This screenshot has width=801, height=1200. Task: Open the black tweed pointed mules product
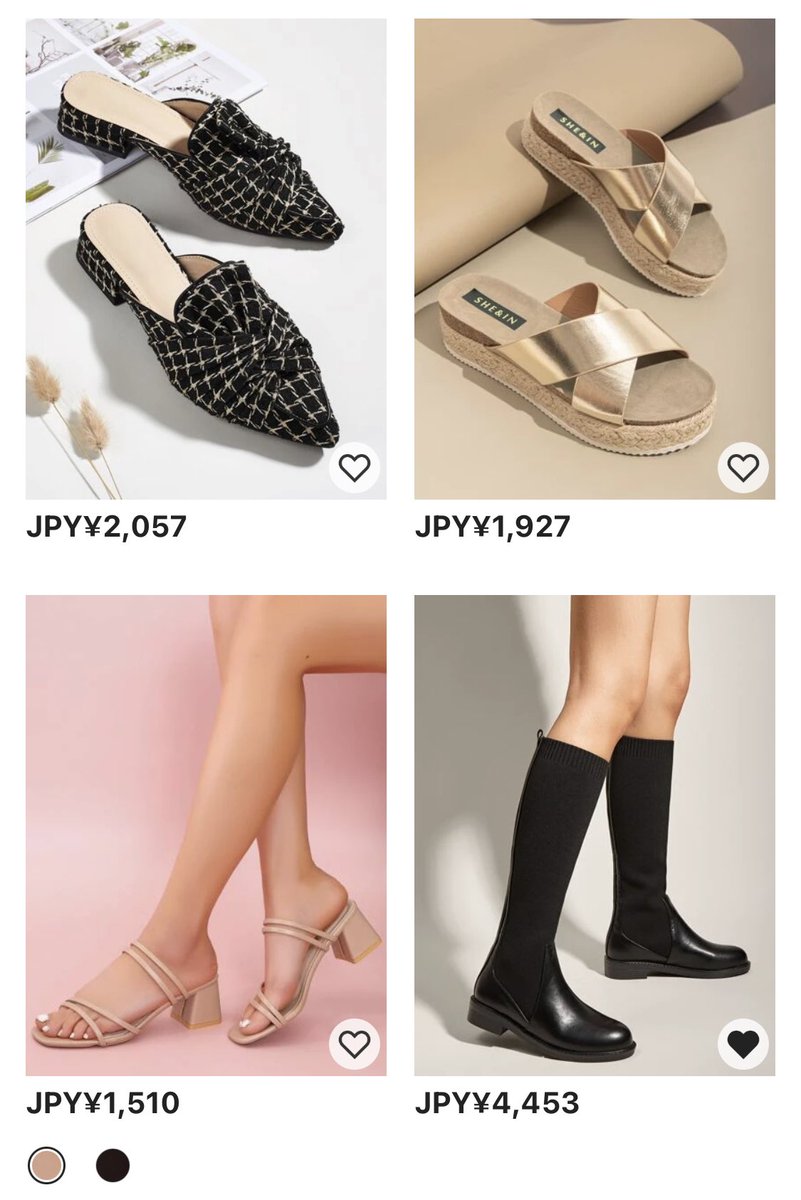[x=205, y=258]
